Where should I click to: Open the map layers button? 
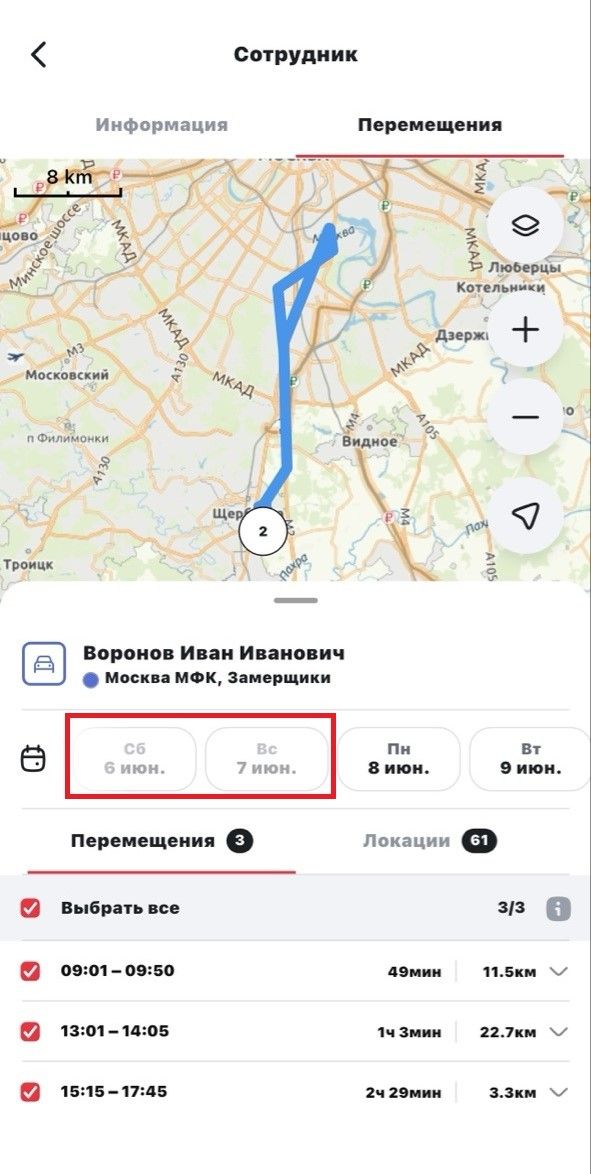coord(525,225)
